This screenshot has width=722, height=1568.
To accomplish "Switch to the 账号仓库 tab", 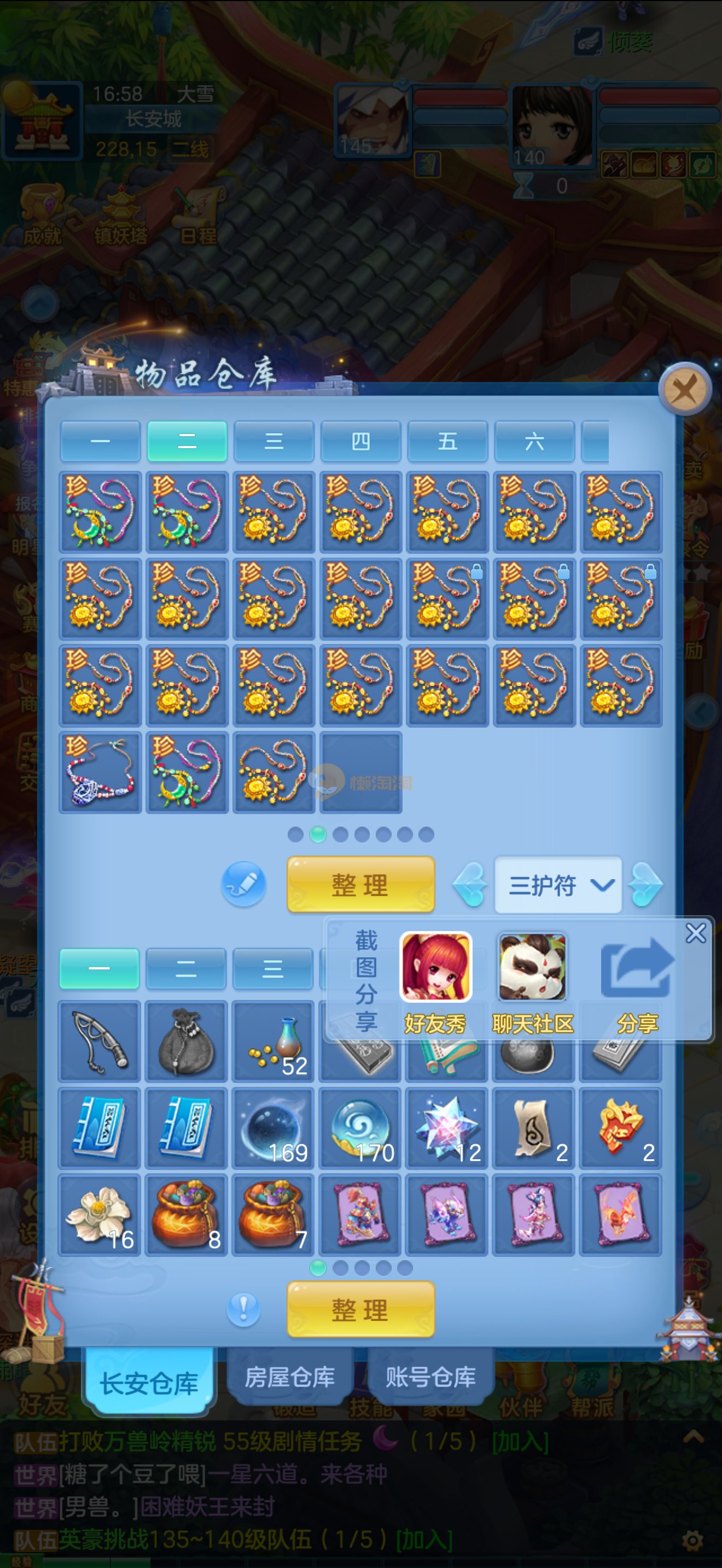I will pyautogui.click(x=430, y=1378).
